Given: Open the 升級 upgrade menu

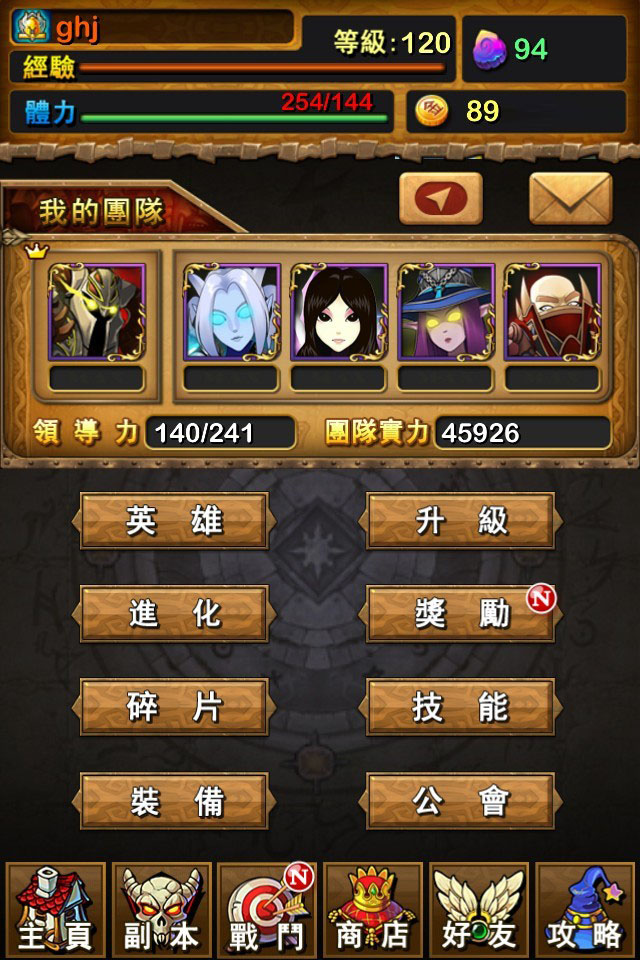Looking at the screenshot, I should 461,521.
